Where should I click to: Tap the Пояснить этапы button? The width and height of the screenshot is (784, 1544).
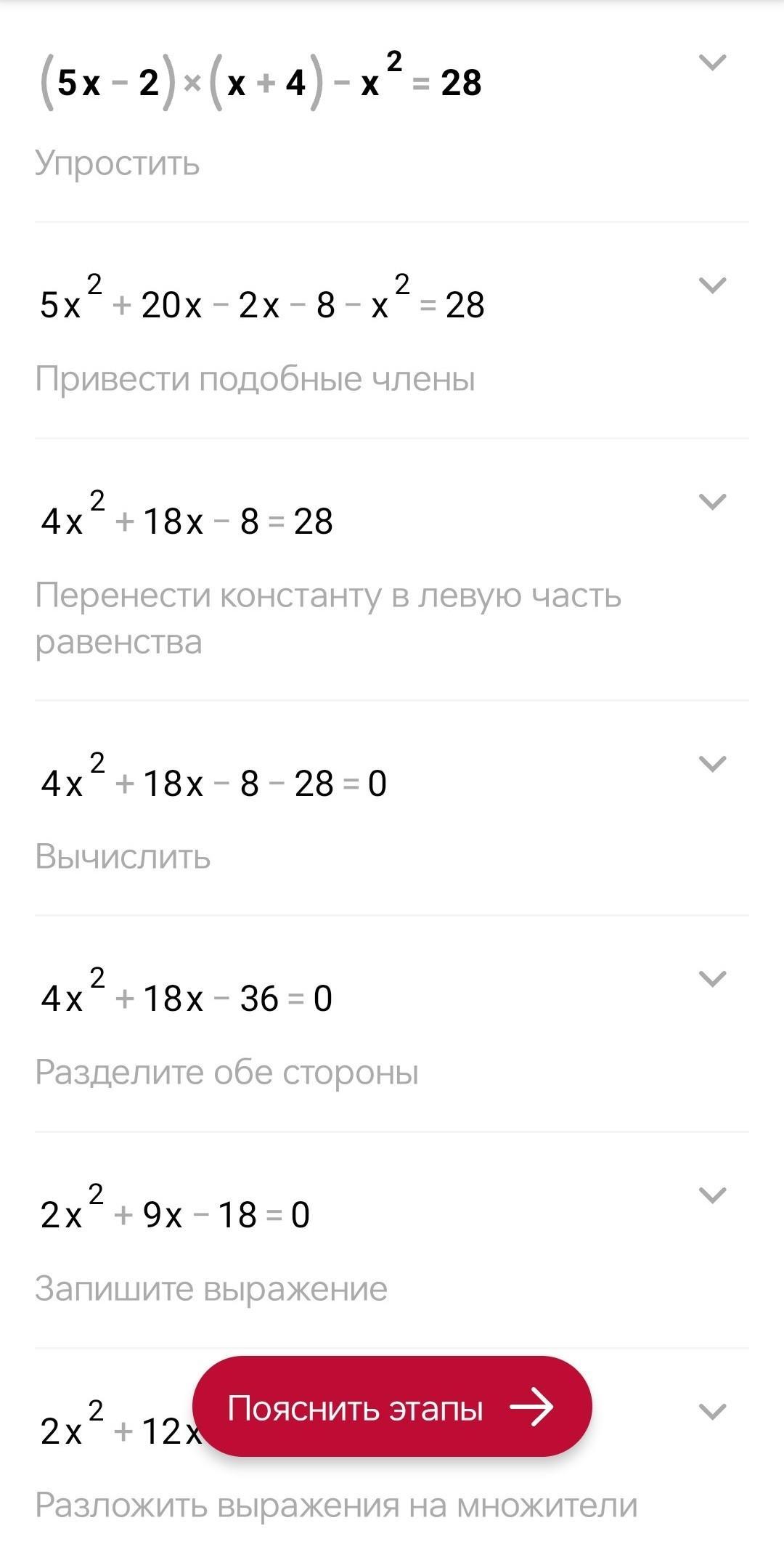point(392,1407)
